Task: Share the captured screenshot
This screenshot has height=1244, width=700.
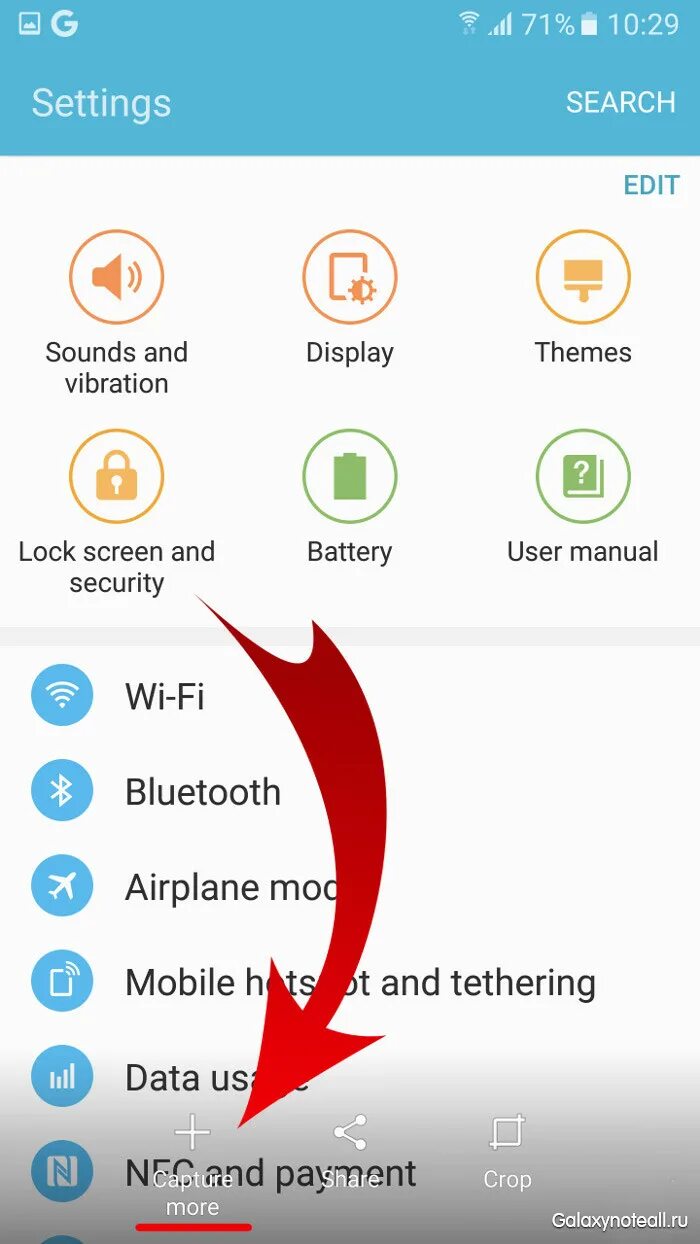Action: click(350, 1152)
